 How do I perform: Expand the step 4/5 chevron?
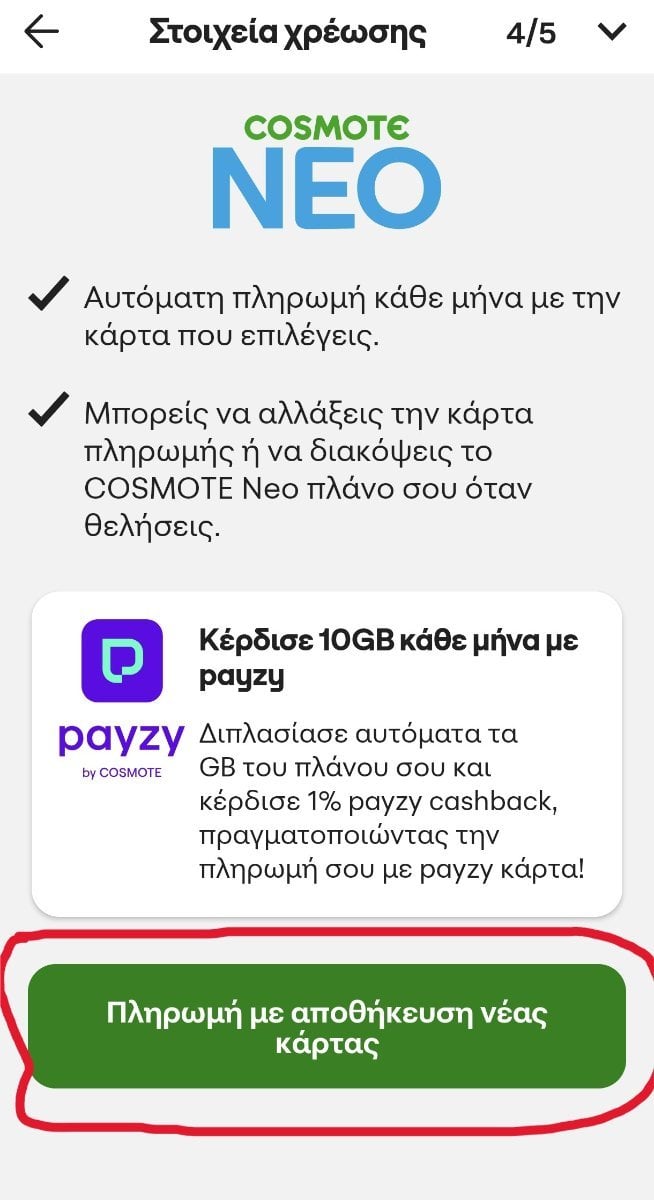611,32
